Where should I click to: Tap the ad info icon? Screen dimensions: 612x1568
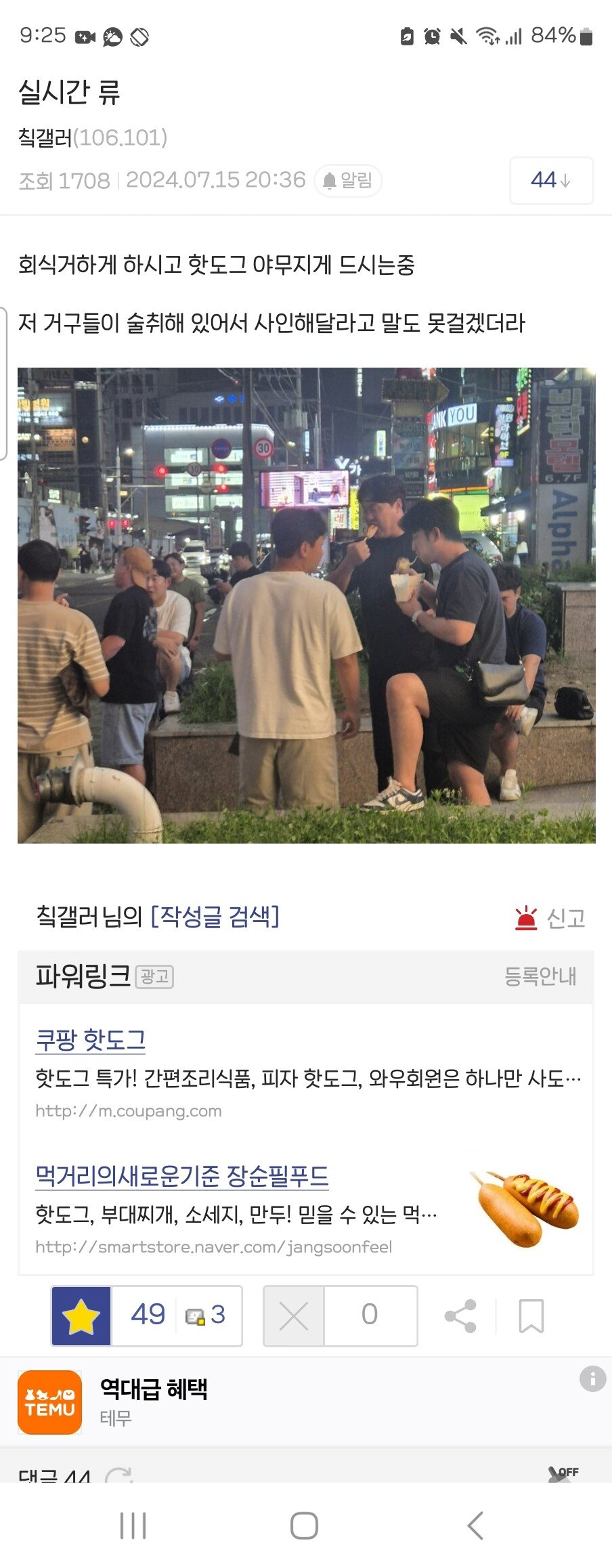coord(592,1378)
